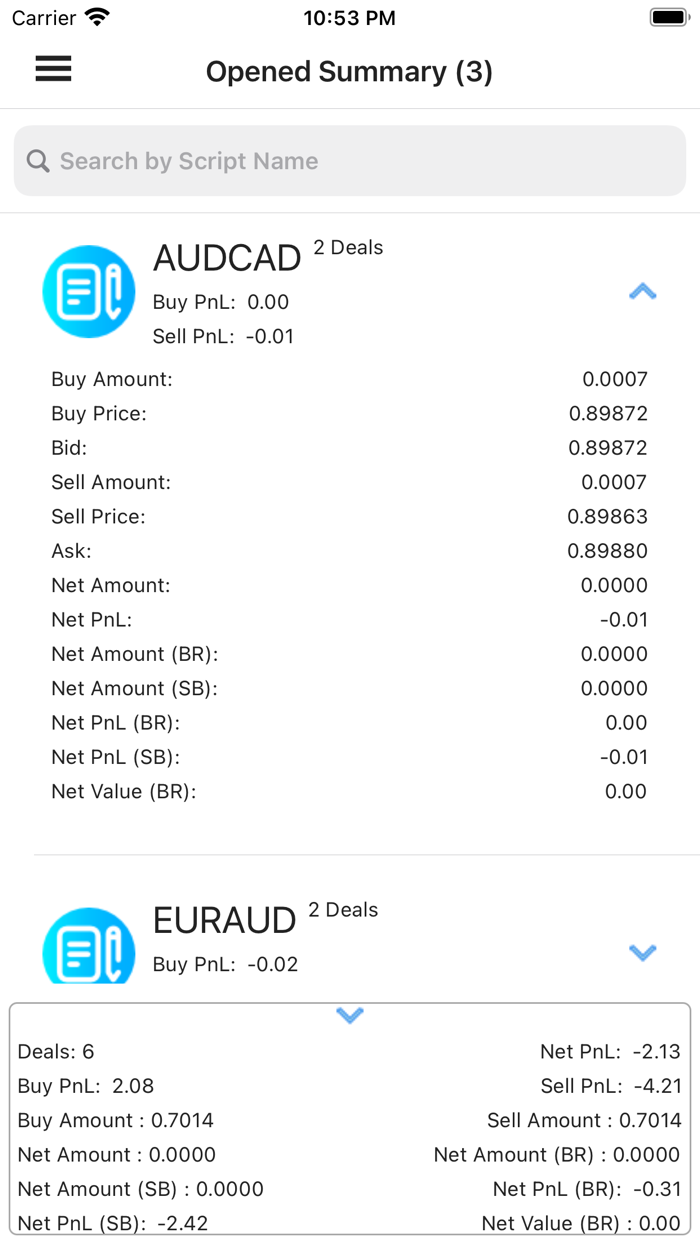Collapse the bottom totals summary panel
The image size is (700, 1244).
pos(350,1015)
